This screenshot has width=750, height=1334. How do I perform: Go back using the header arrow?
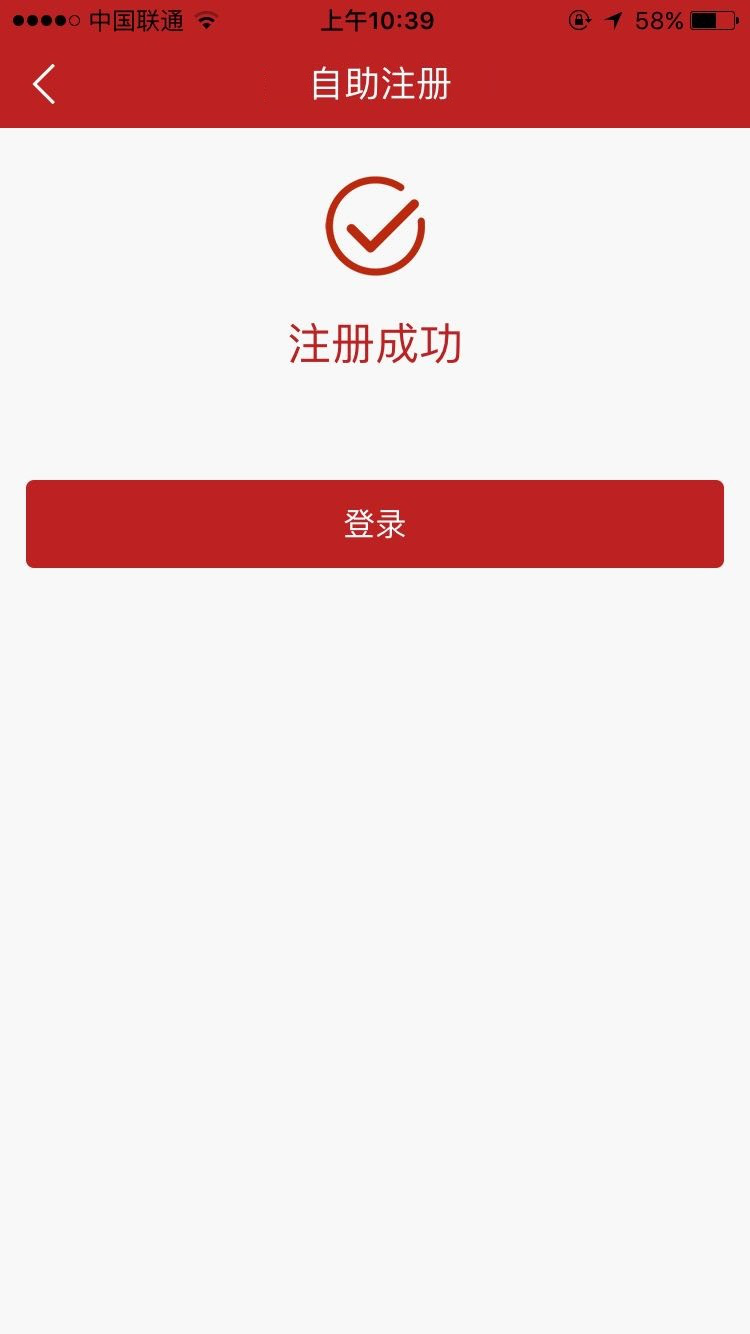click(x=44, y=84)
